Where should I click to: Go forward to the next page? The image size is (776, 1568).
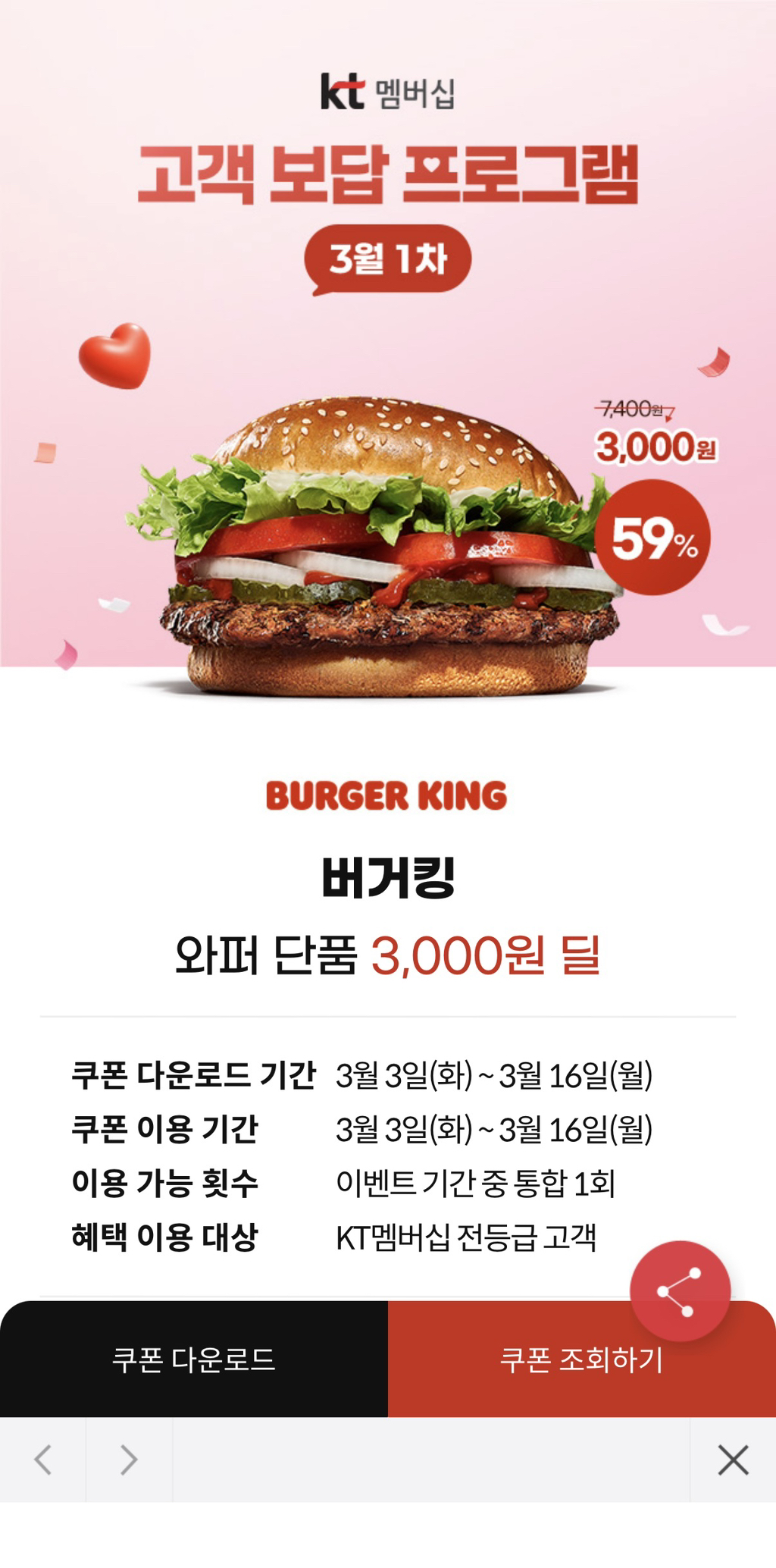click(130, 1460)
